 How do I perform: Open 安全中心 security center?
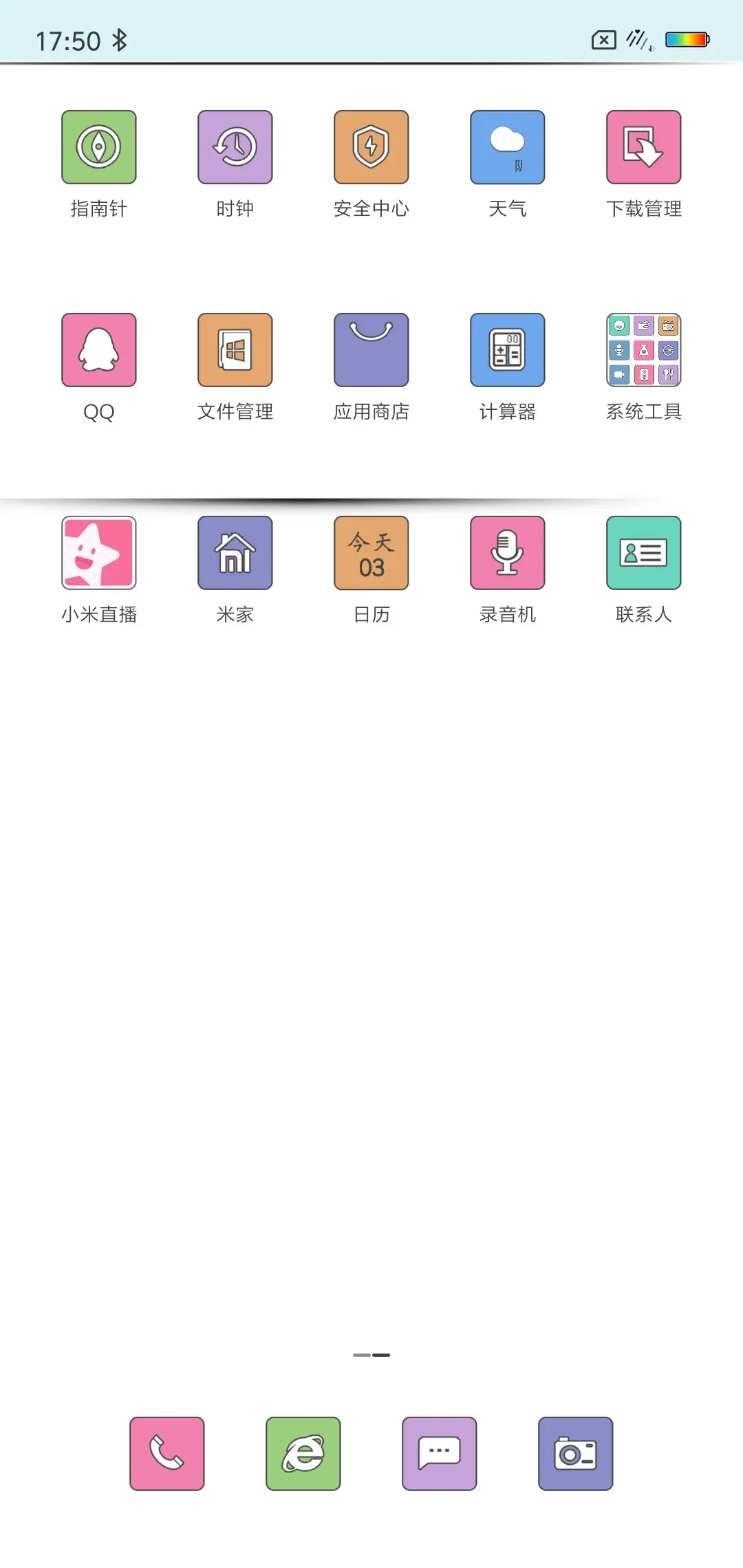coord(371,146)
